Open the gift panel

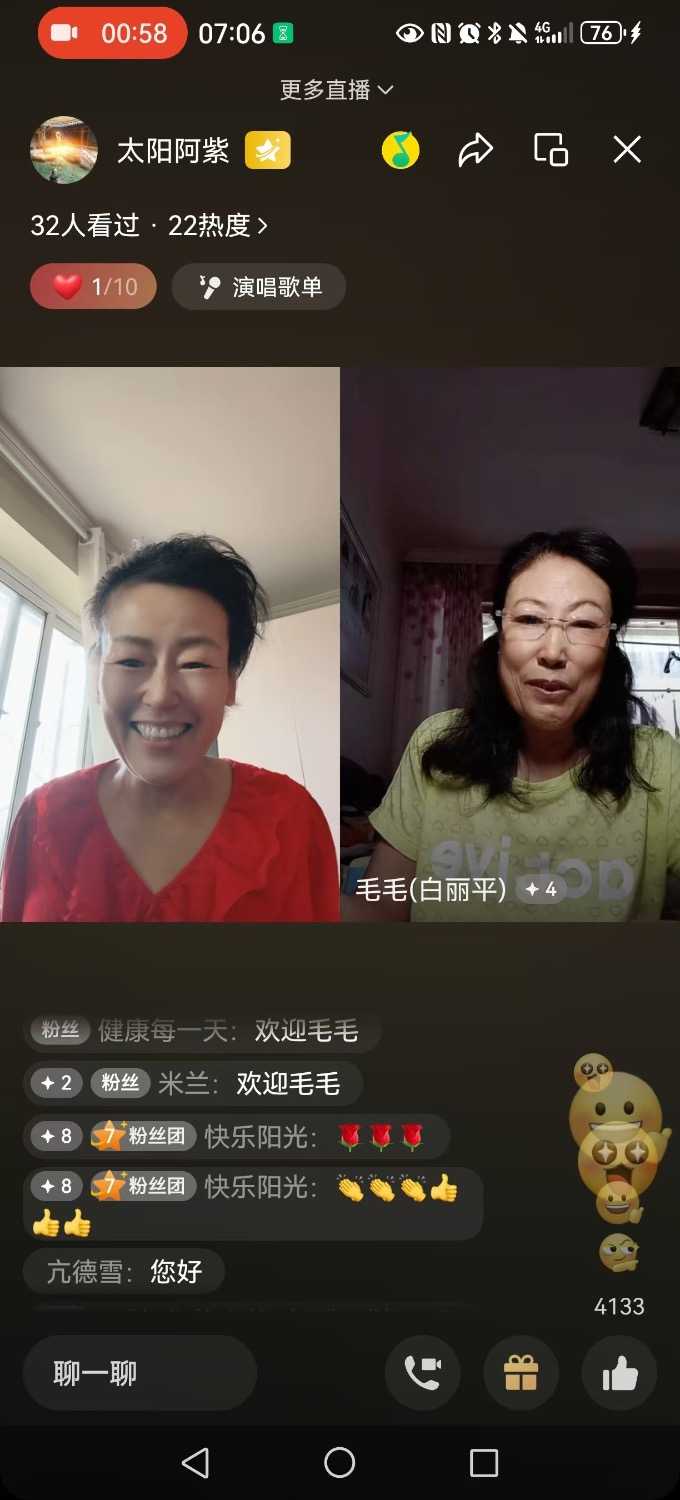[x=521, y=1373]
